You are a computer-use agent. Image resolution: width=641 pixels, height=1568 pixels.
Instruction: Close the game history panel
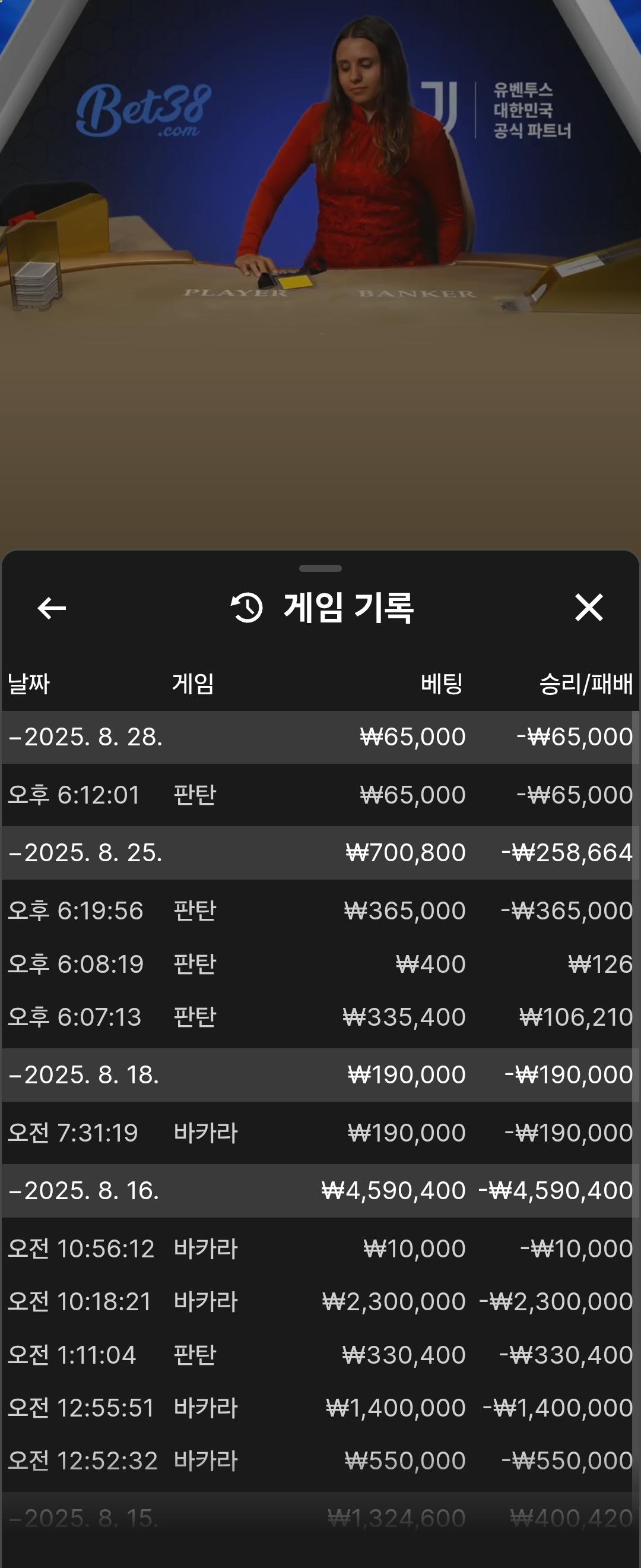(x=588, y=608)
